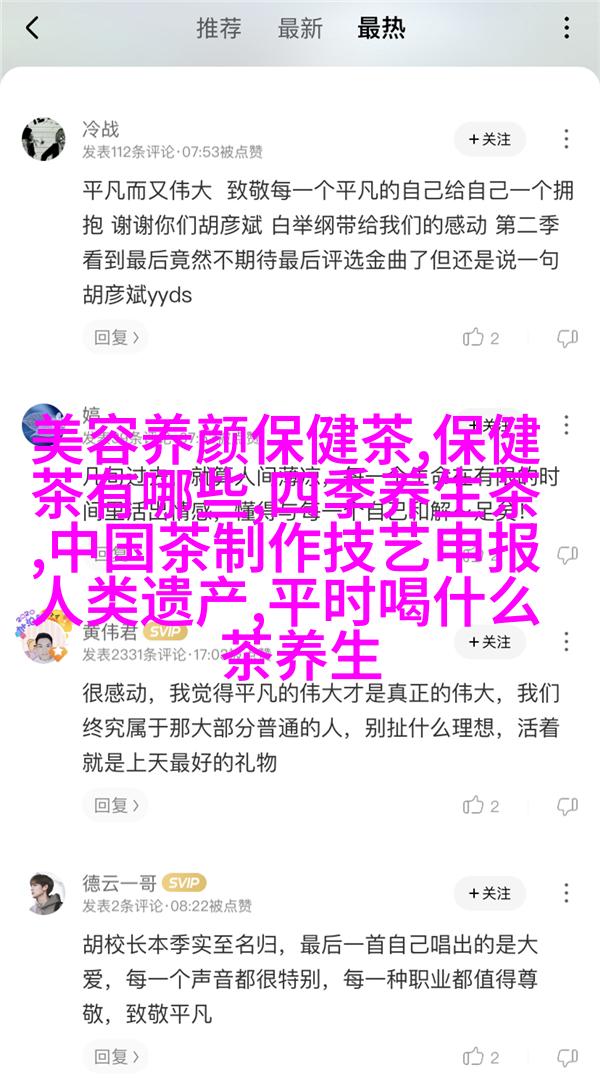Follow user 德云一哥
The image size is (600, 1083).
[489, 893]
